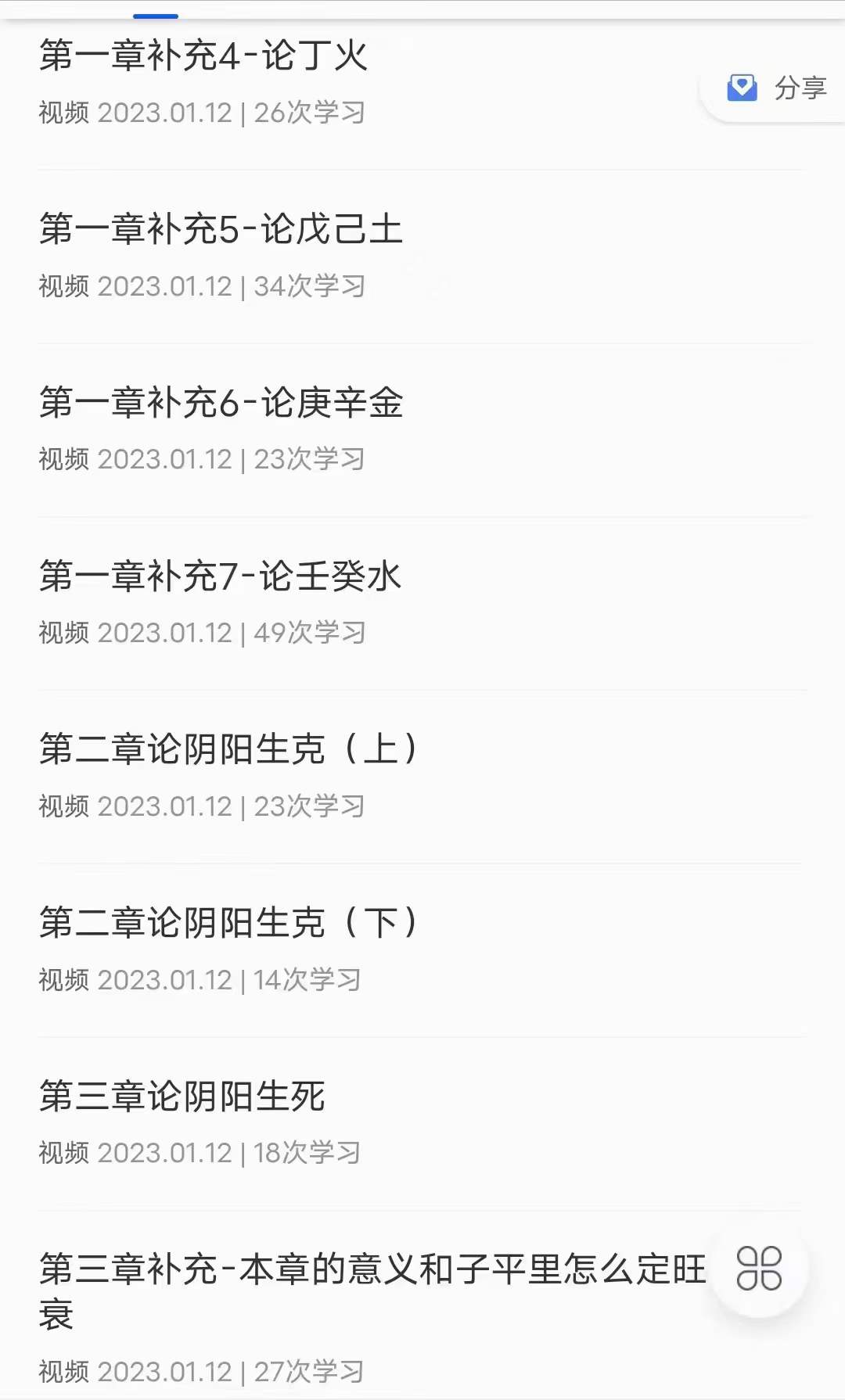The height and width of the screenshot is (1400, 845).
Task: Click 14次学习 under 论阴阳生克（下）
Action: (x=307, y=980)
